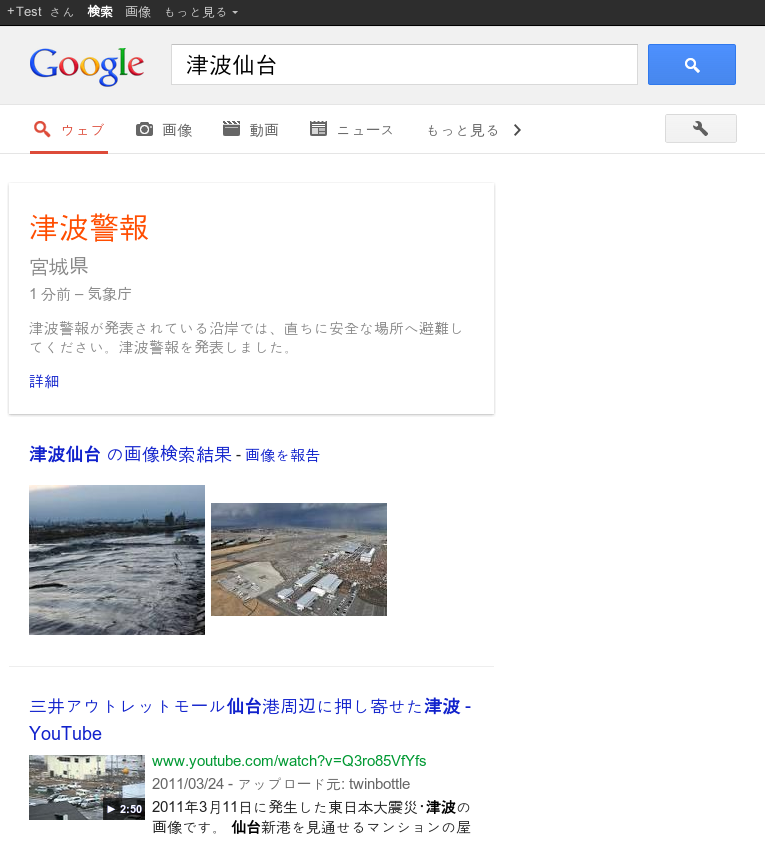765x847 pixels.
Task: Open +Test in the top black bar
Action: (x=24, y=12)
